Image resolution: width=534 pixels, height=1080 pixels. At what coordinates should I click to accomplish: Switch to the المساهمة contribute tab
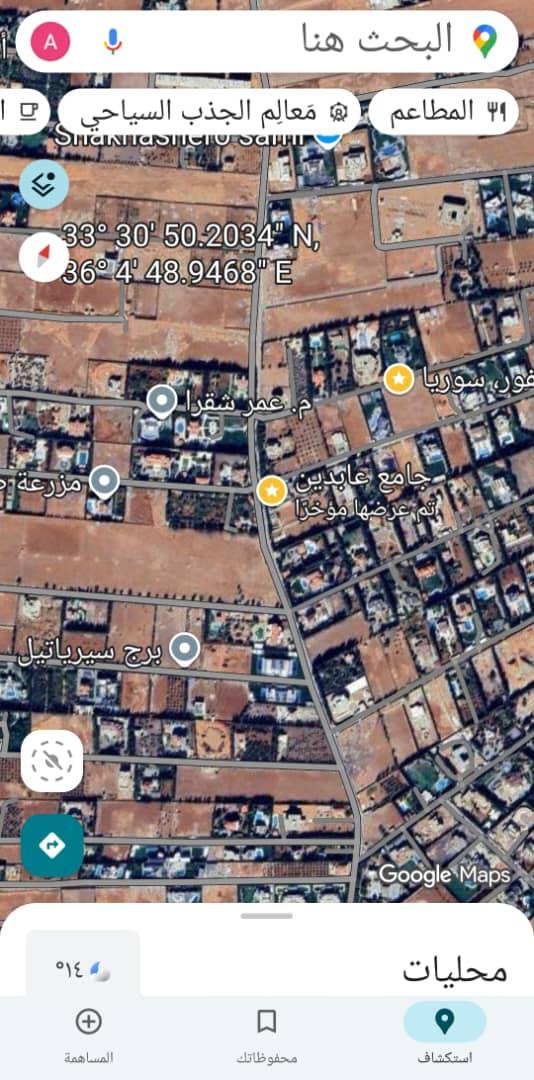tap(89, 1032)
